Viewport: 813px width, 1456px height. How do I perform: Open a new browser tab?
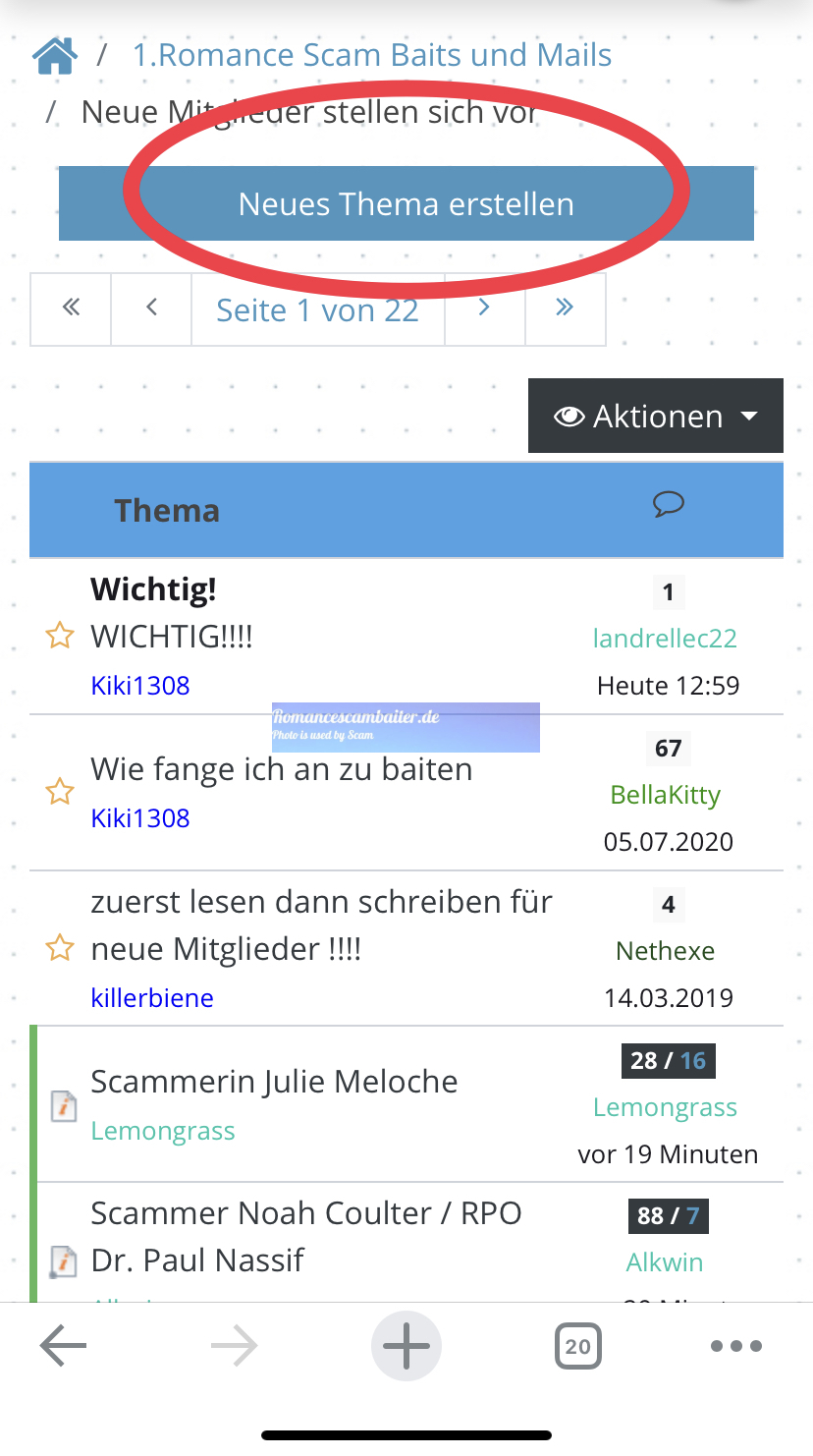406,1346
